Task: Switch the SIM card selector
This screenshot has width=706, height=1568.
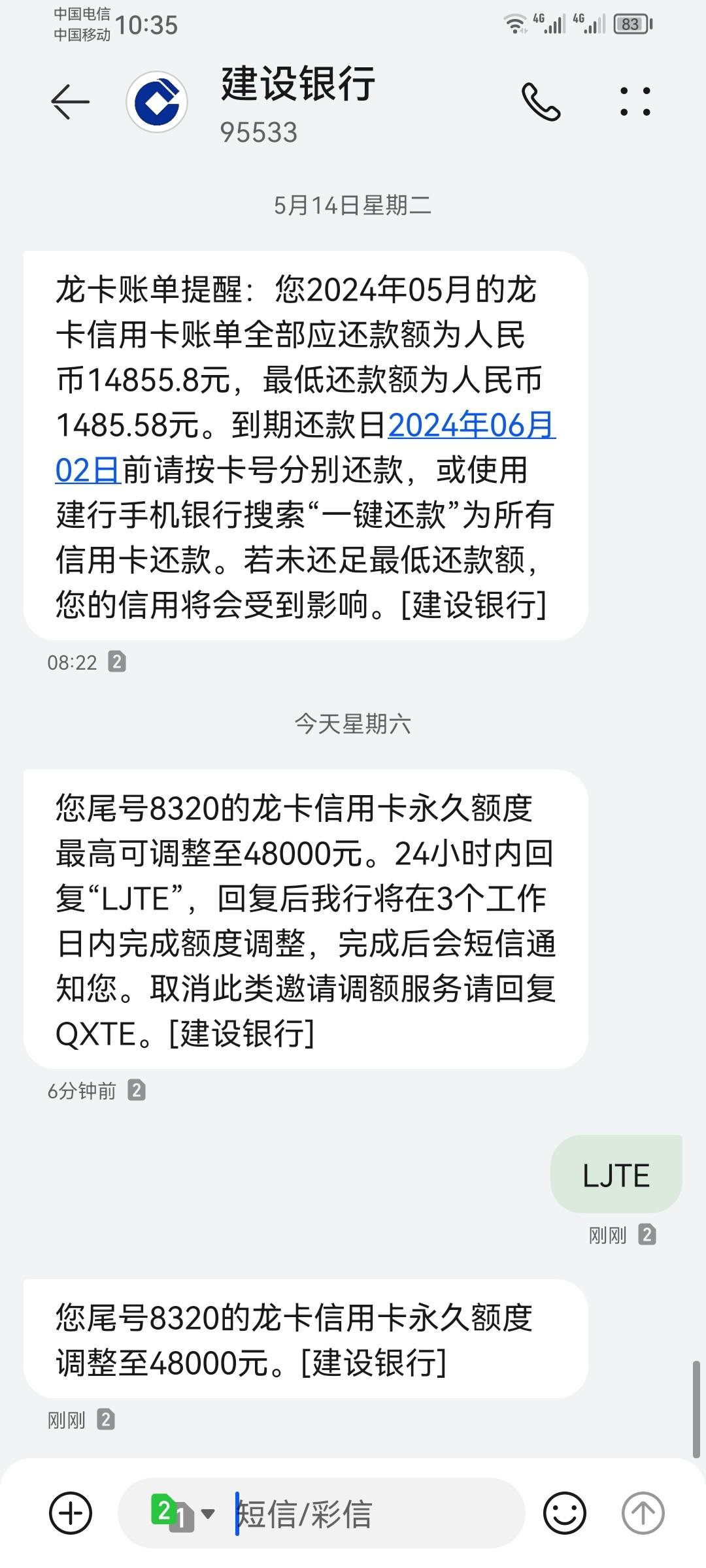Action: click(182, 1513)
